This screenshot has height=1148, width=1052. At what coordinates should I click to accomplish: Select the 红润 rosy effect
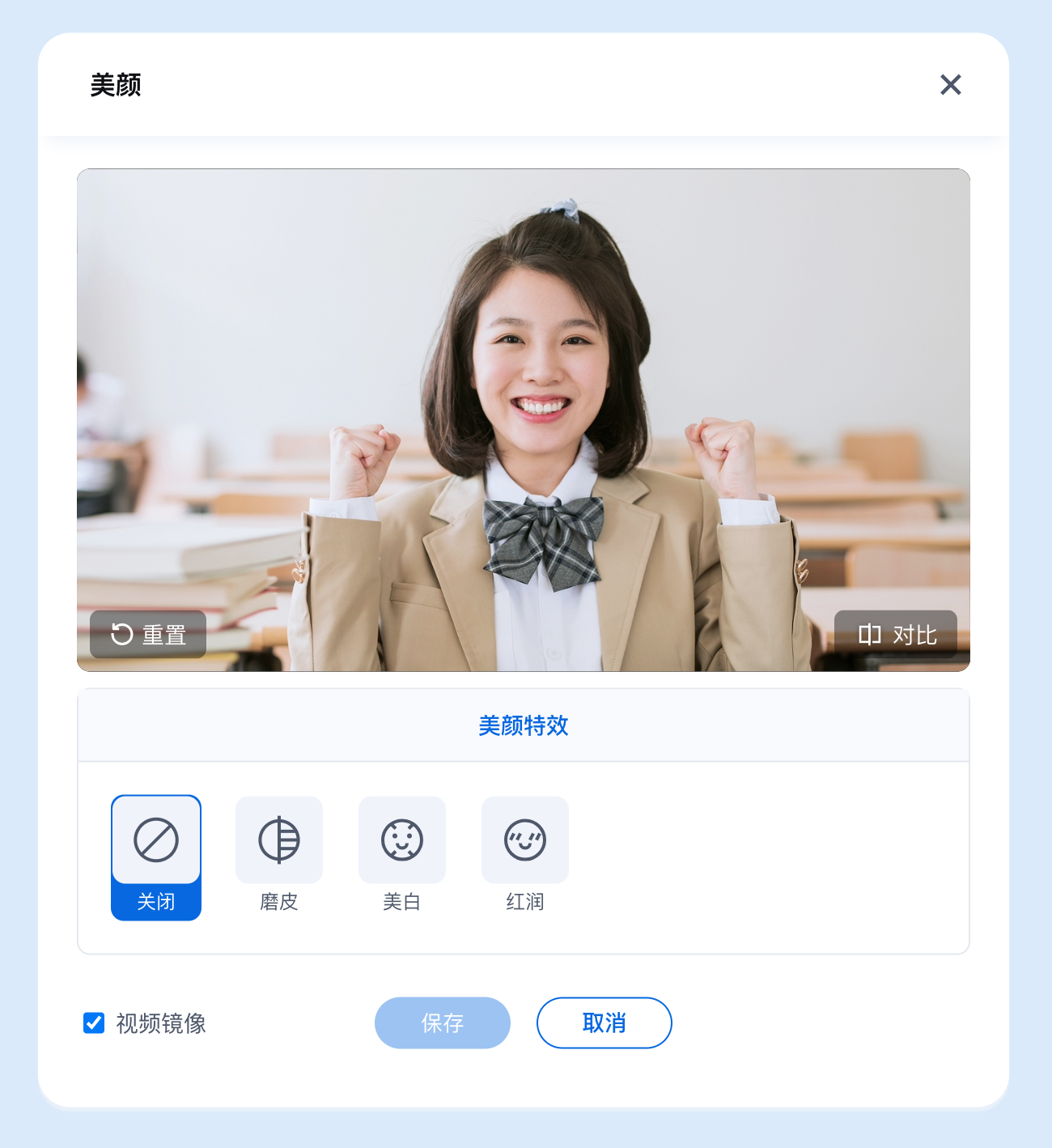coord(525,855)
